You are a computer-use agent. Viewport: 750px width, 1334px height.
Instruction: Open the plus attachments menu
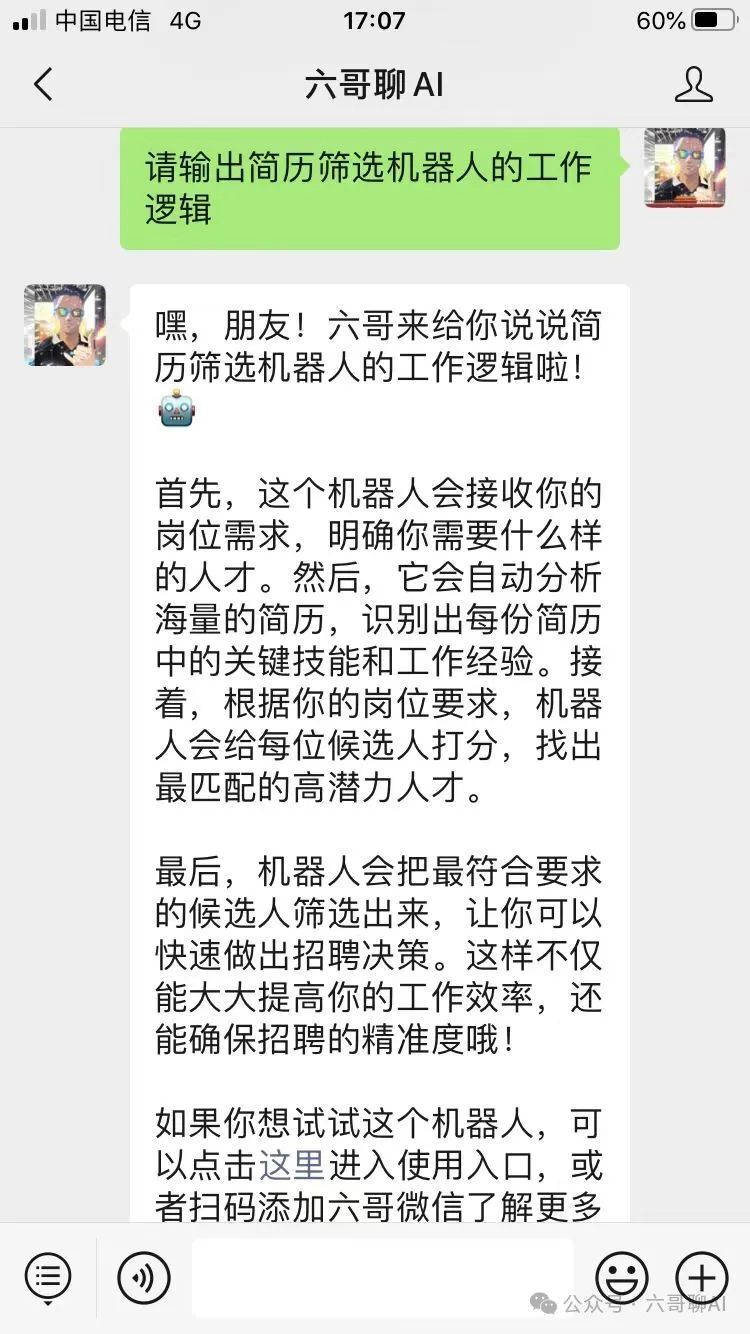[x=701, y=1277]
